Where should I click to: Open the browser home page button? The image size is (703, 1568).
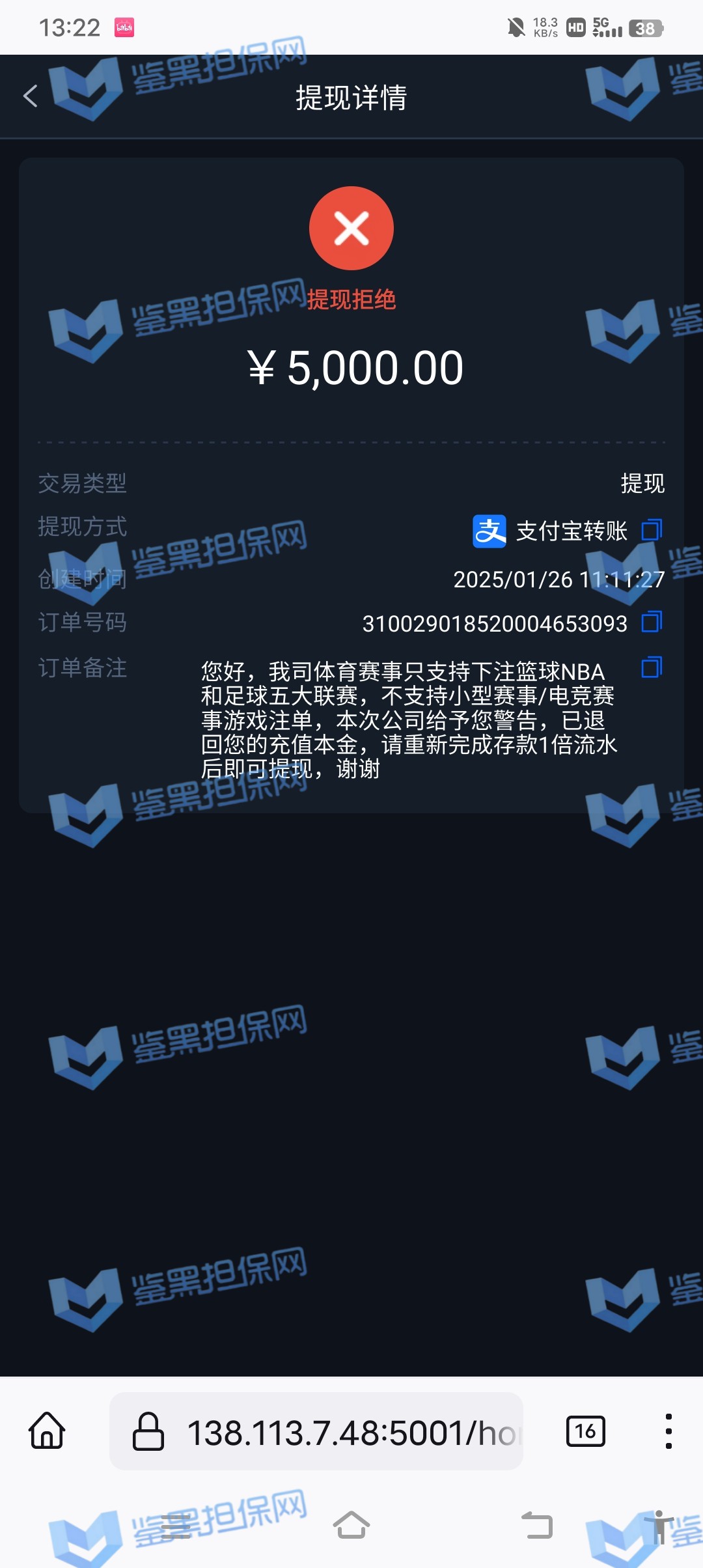(x=47, y=1431)
